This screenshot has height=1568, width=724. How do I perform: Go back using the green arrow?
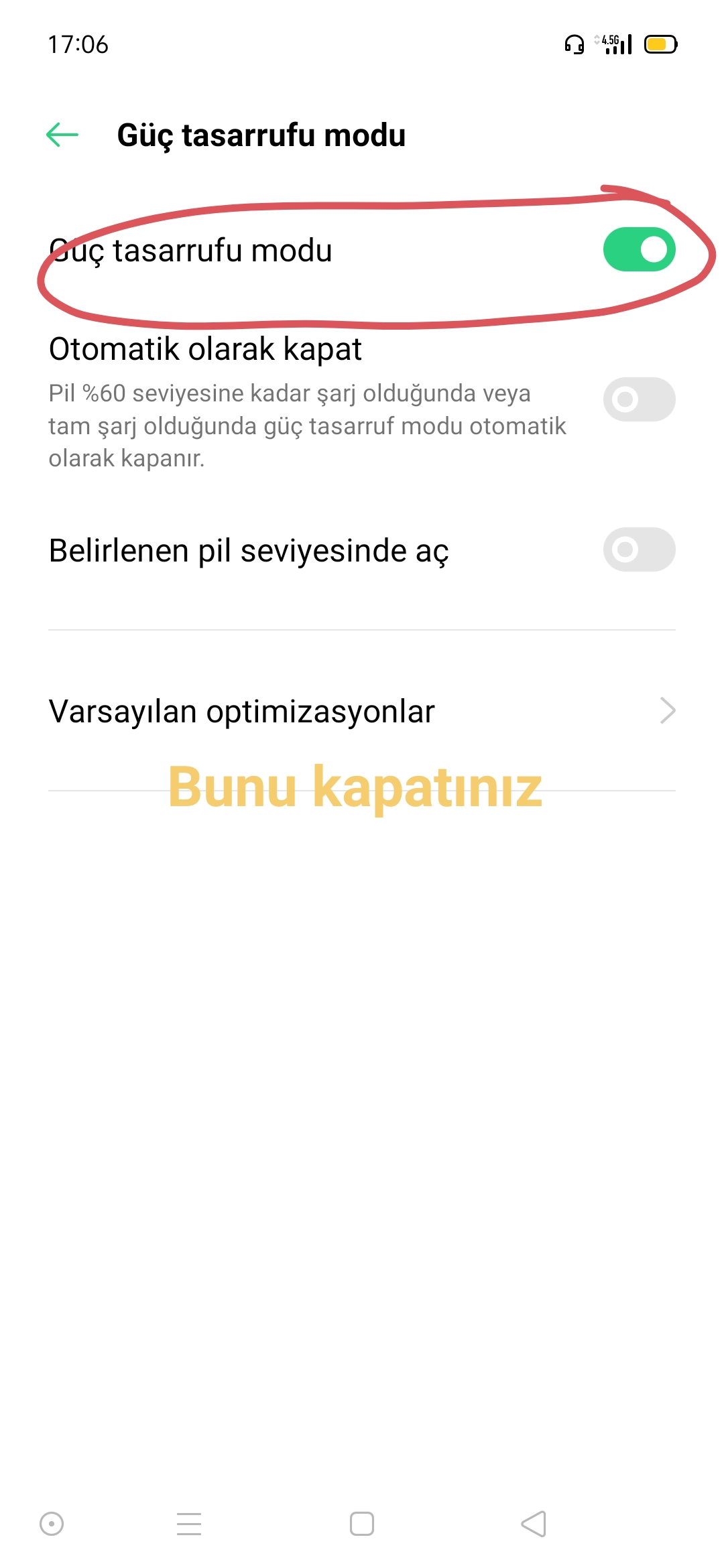[62, 135]
